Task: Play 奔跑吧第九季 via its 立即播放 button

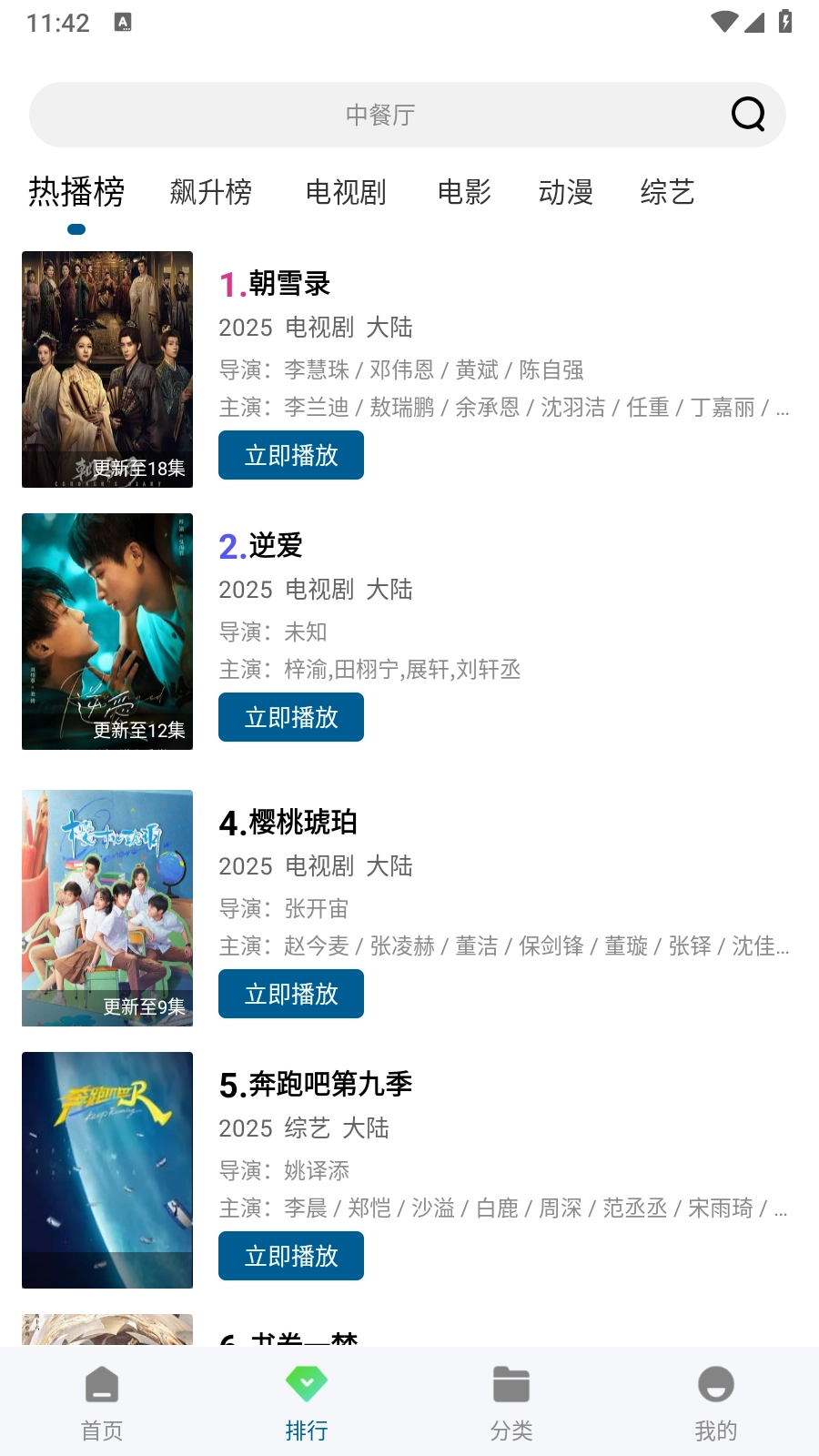Action: coord(290,1256)
